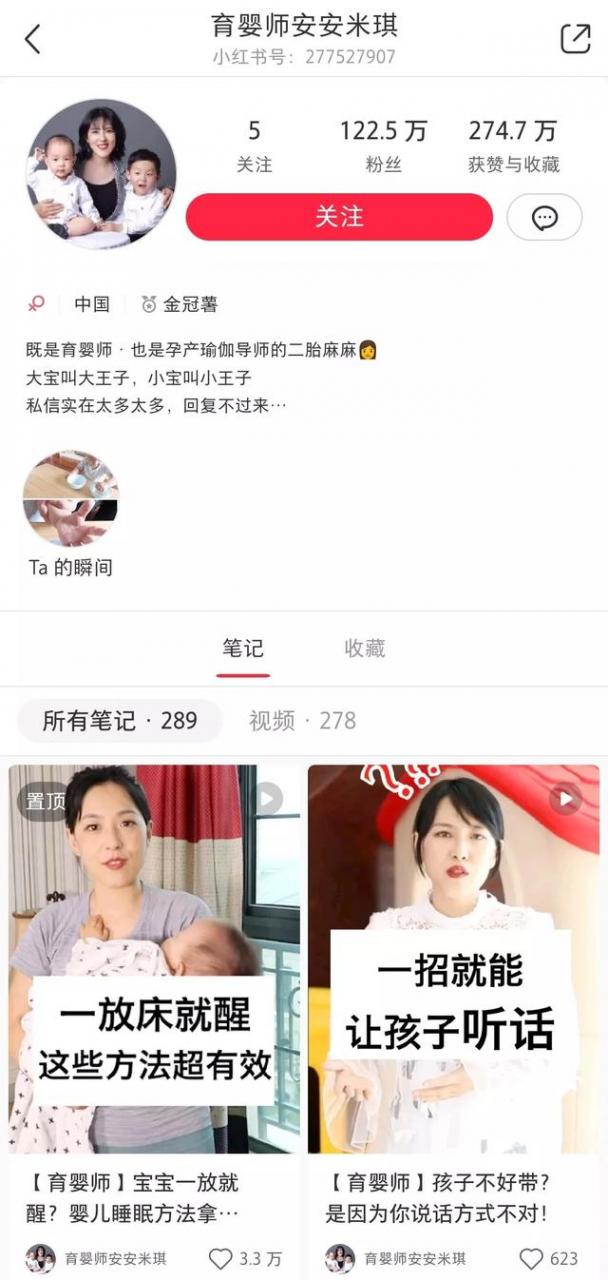The image size is (608, 1280).
Task: Tap the 金冠薯 level badge
Action: coord(180,305)
